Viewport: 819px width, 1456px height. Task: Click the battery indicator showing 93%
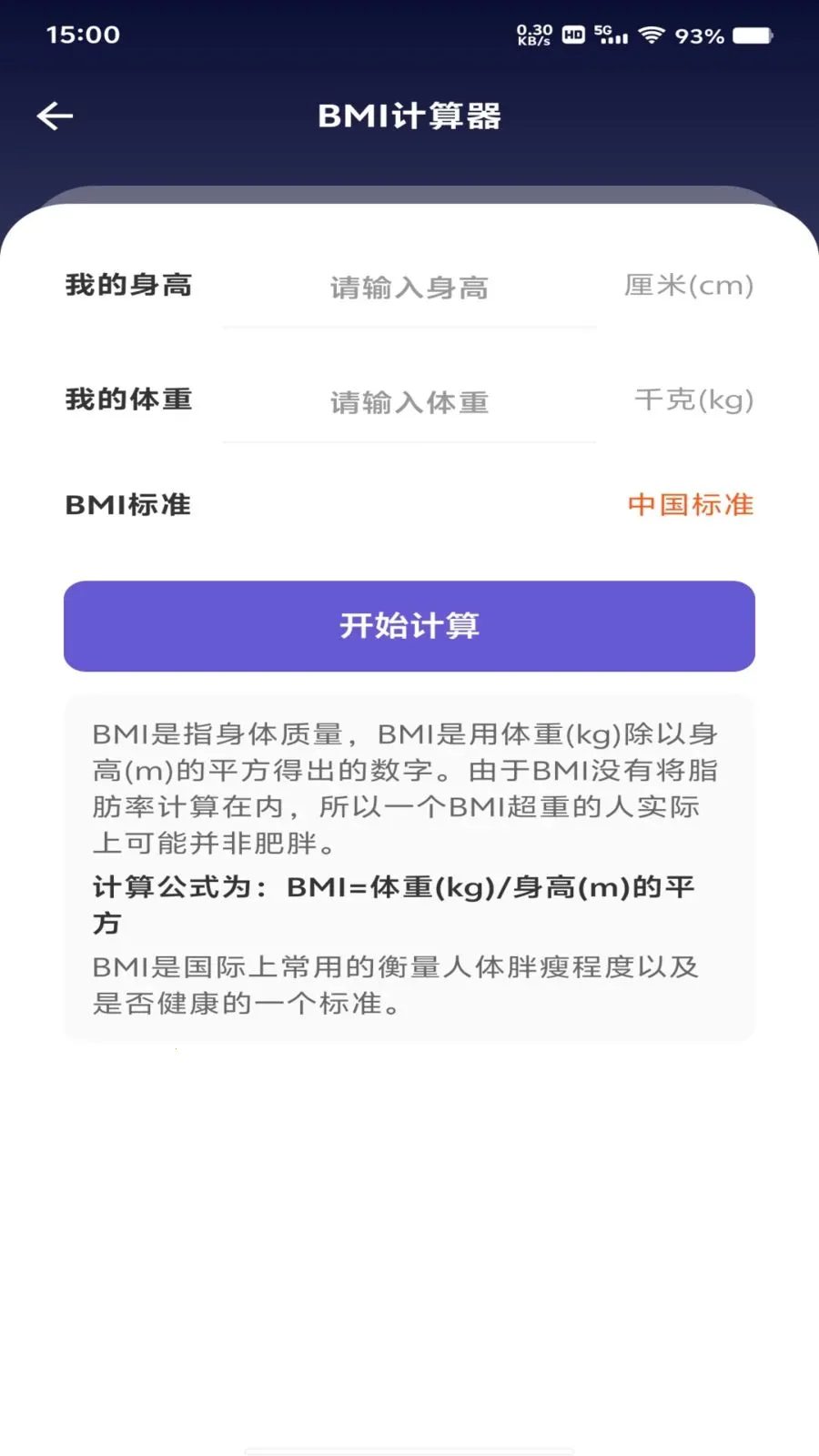point(697,36)
